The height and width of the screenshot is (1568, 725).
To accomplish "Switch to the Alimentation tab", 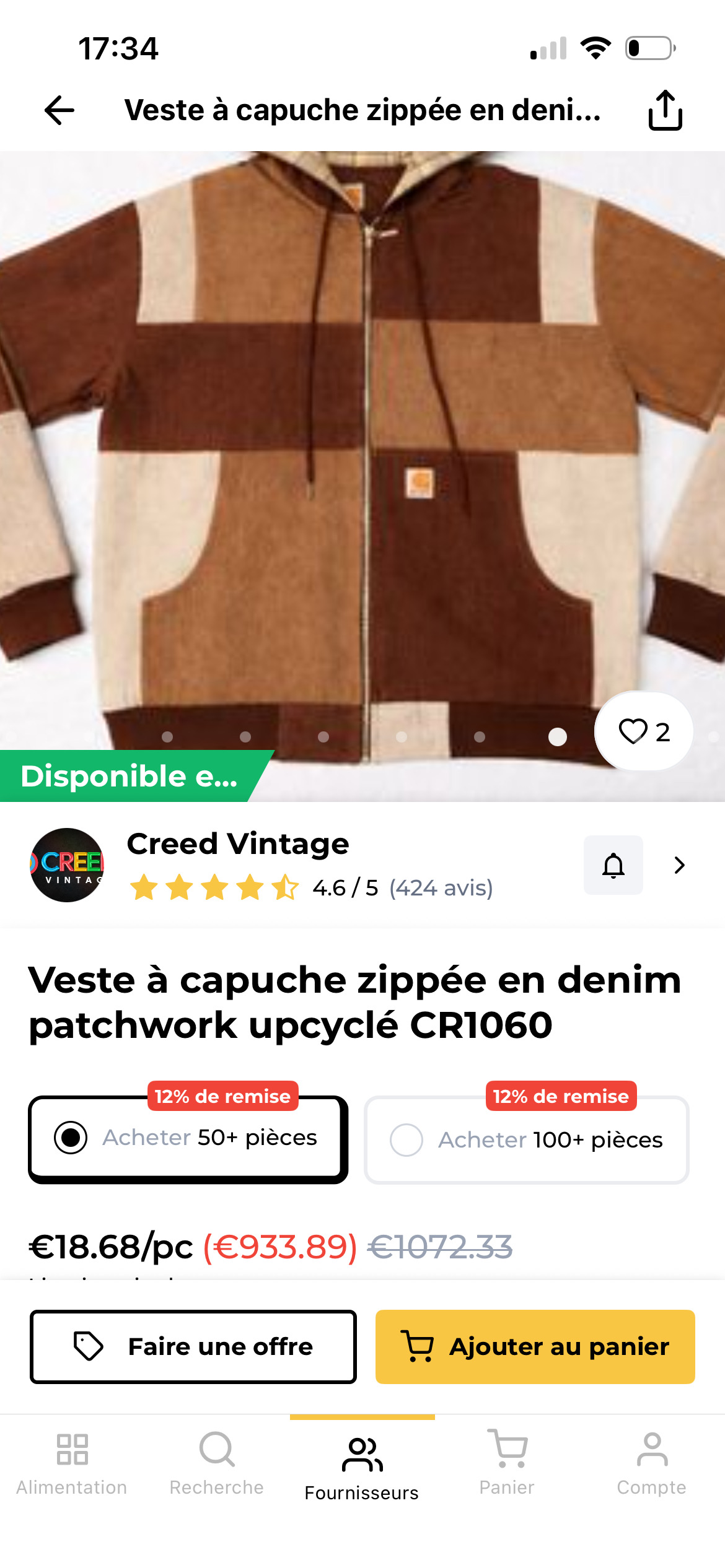I will click(72, 1461).
